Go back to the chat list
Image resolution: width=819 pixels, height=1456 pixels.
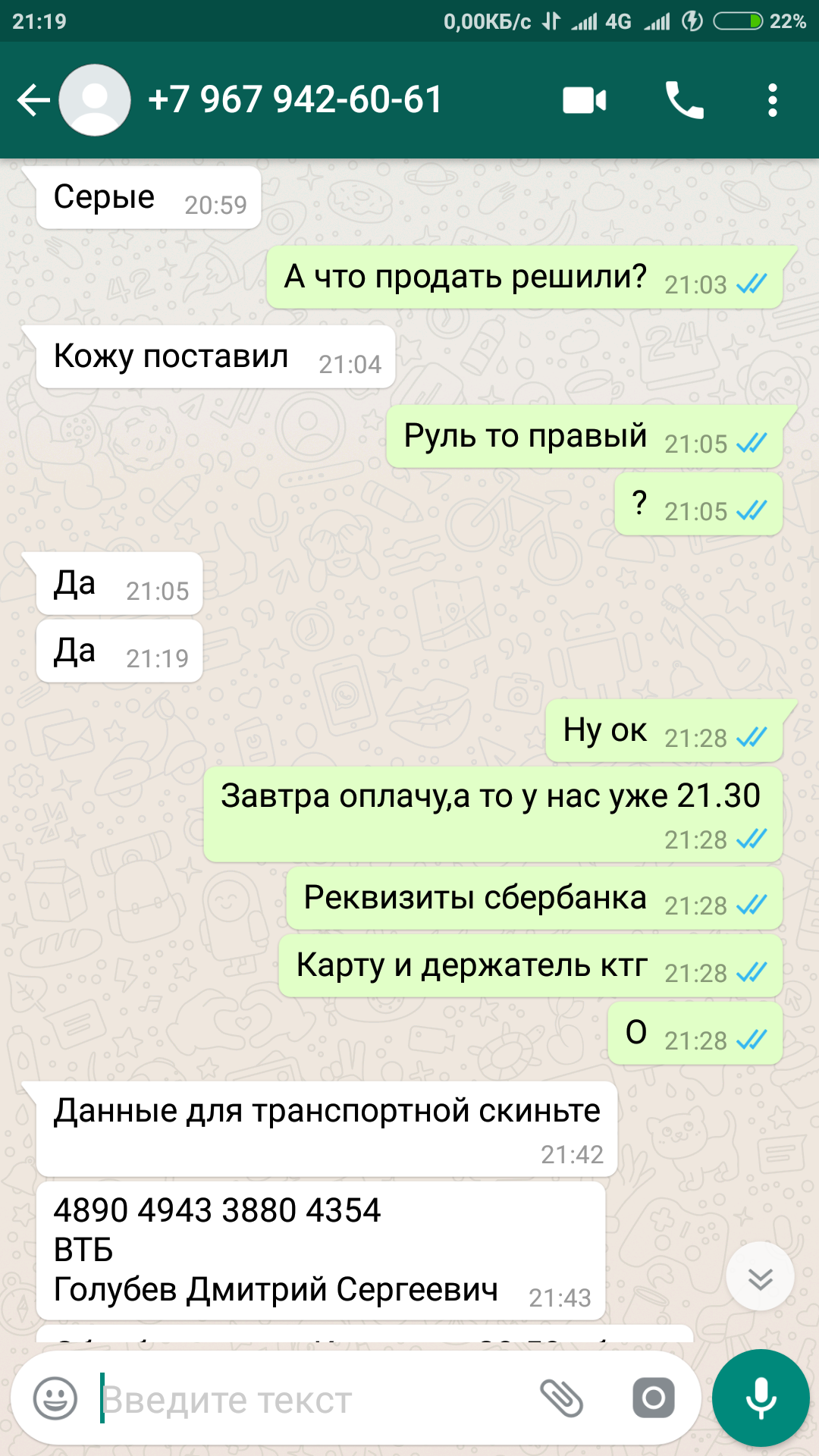pos(33,100)
